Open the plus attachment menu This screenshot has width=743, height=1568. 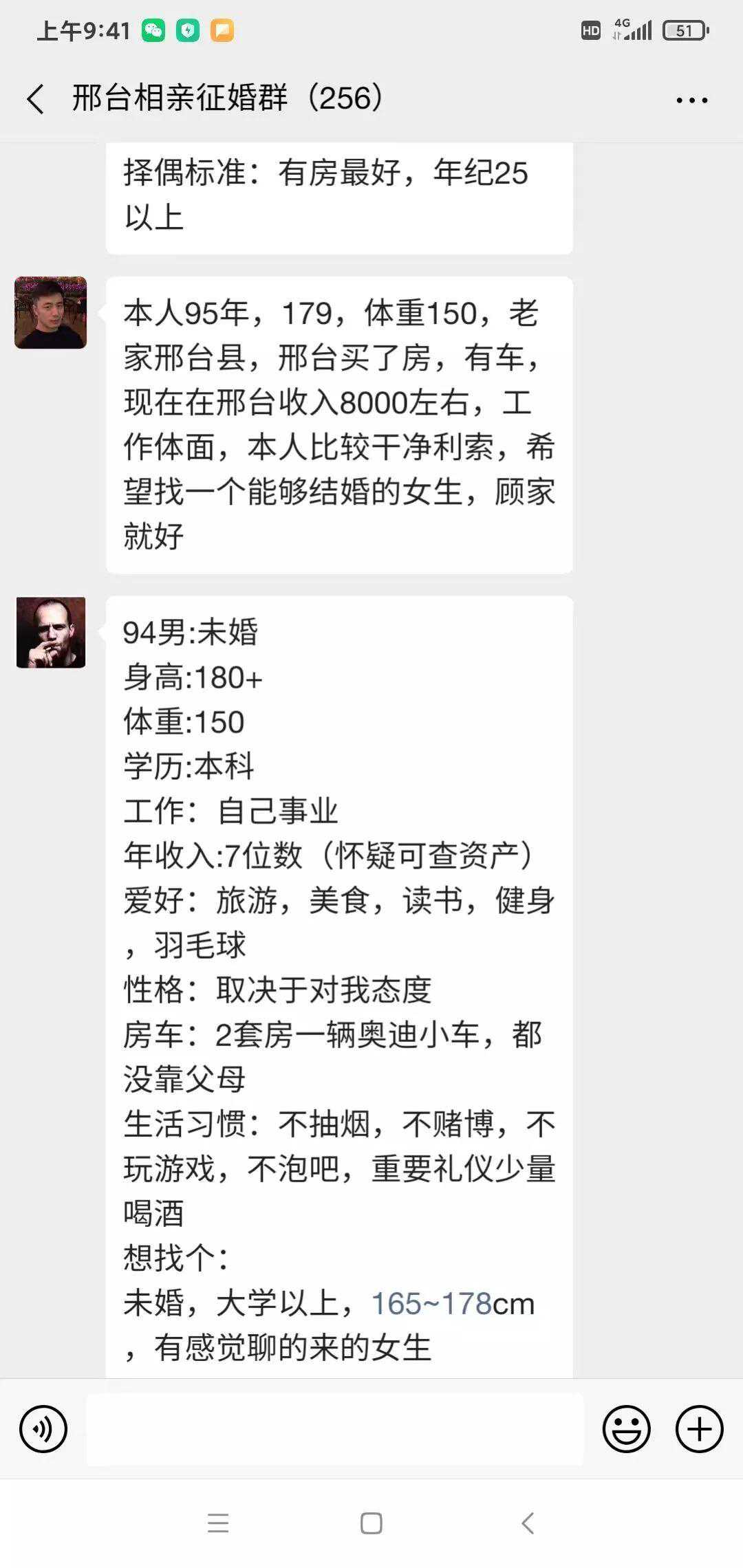(699, 1429)
